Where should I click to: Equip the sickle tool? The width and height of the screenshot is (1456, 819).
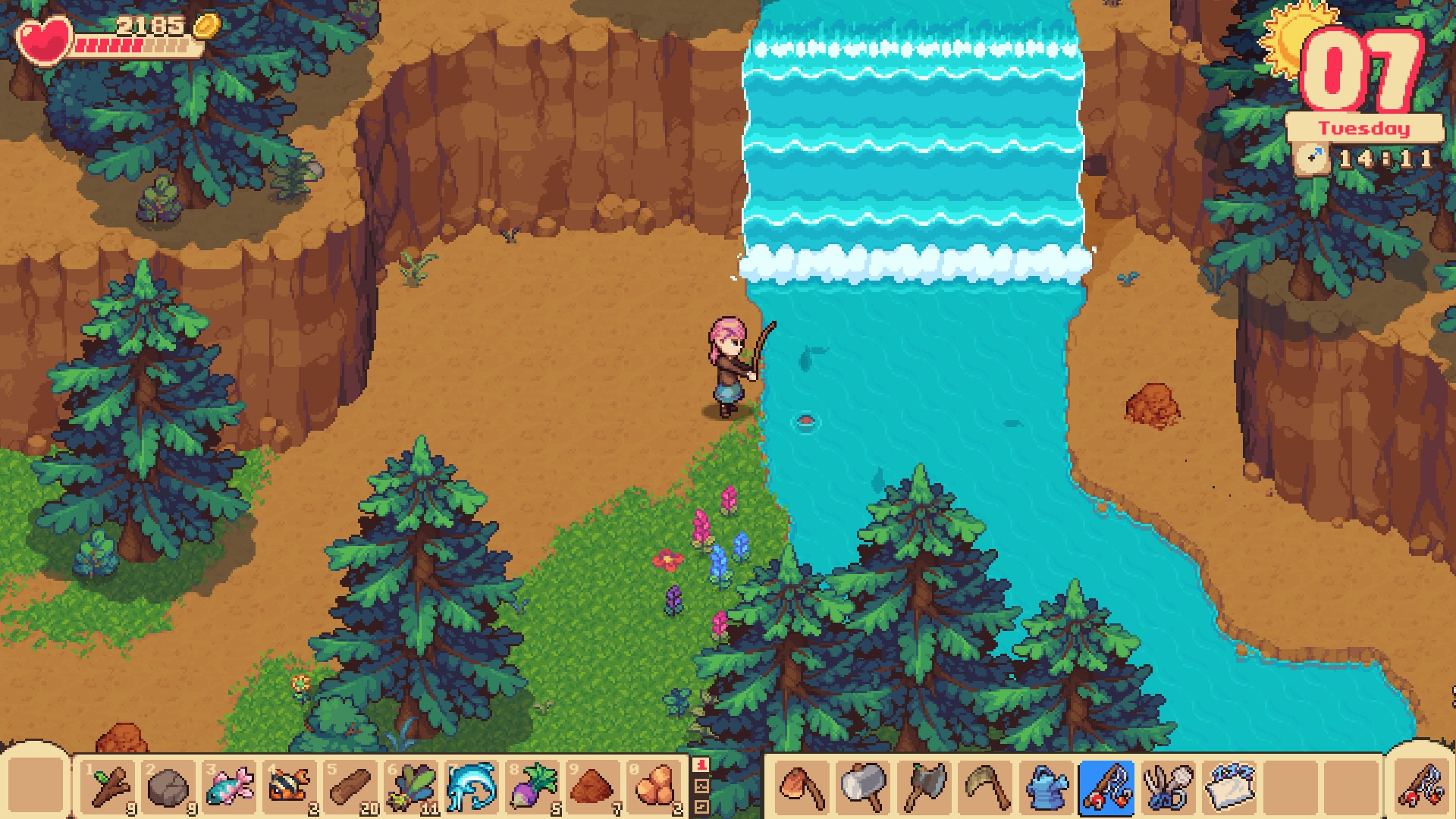[x=986, y=787]
